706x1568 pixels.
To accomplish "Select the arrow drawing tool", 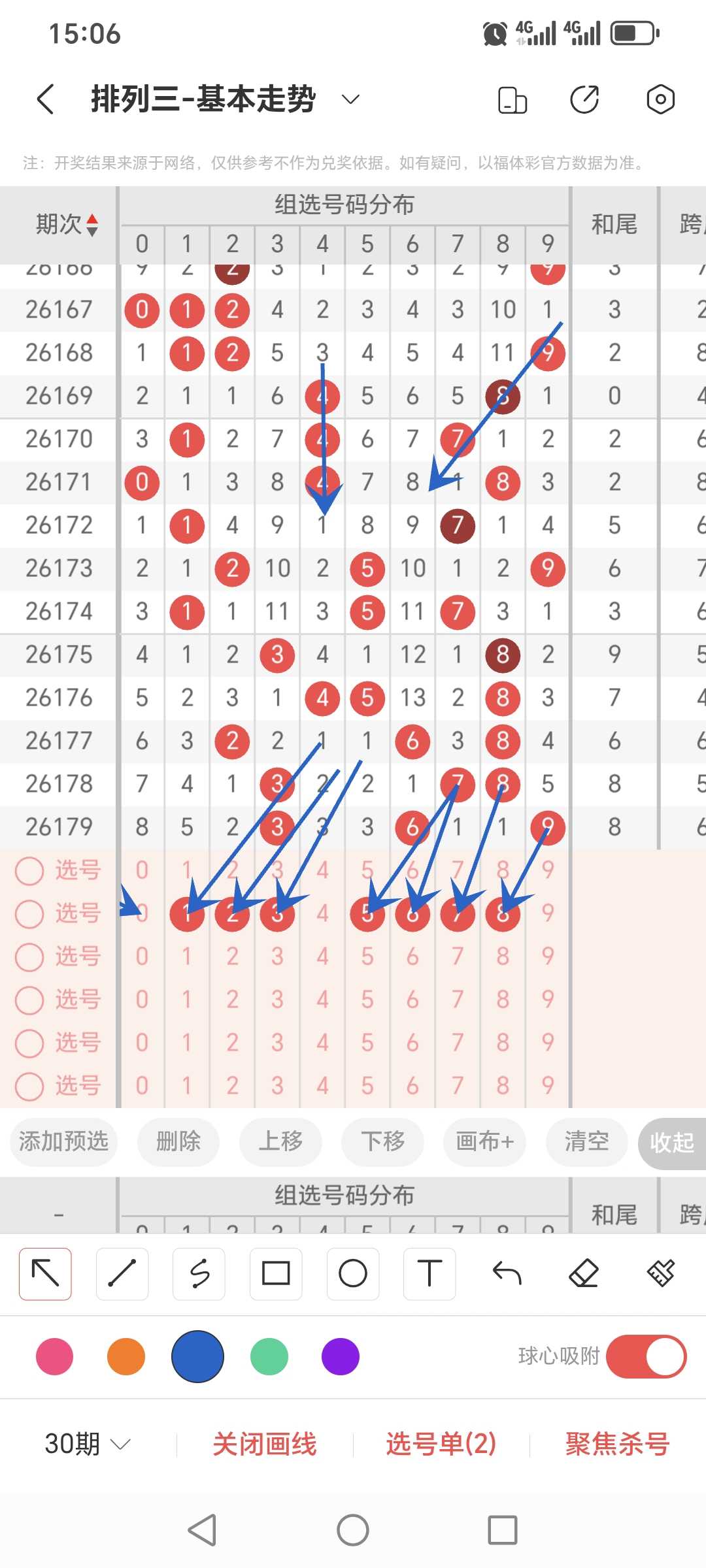I will pyautogui.click(x=45, y=1273).
